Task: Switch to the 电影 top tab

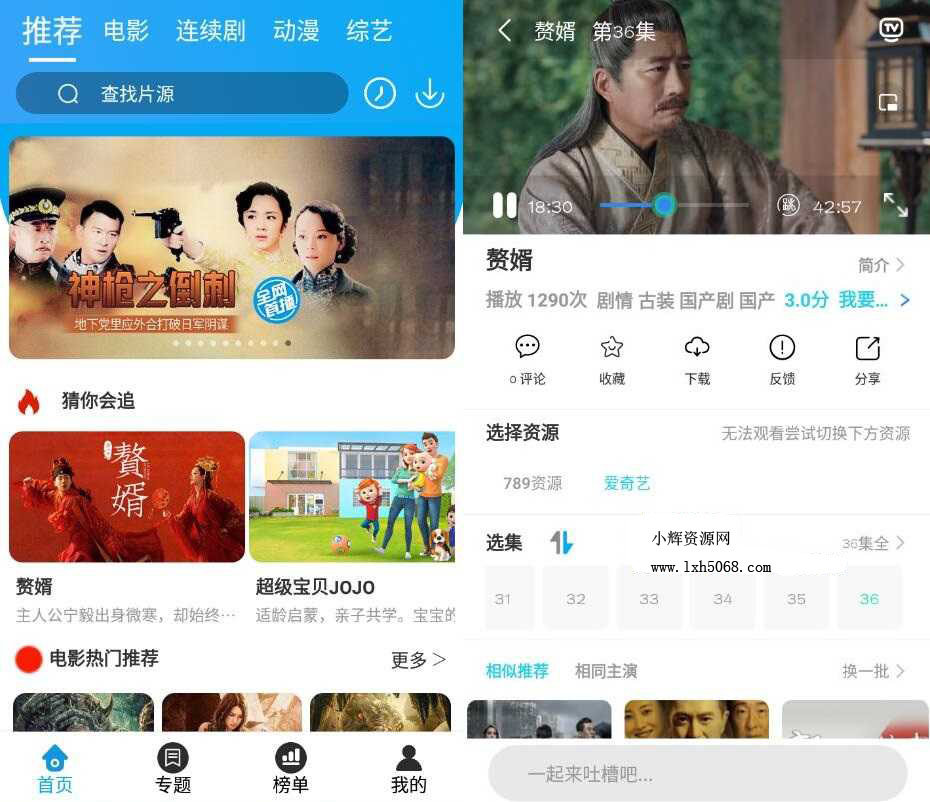Action: click(126, 31)
